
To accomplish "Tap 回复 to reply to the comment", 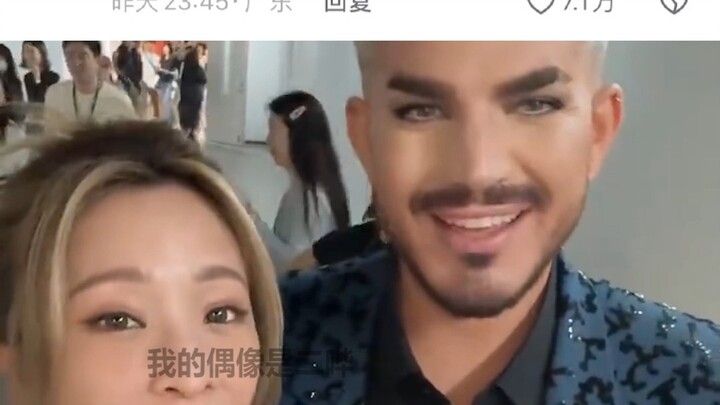I will coord(348,6).
